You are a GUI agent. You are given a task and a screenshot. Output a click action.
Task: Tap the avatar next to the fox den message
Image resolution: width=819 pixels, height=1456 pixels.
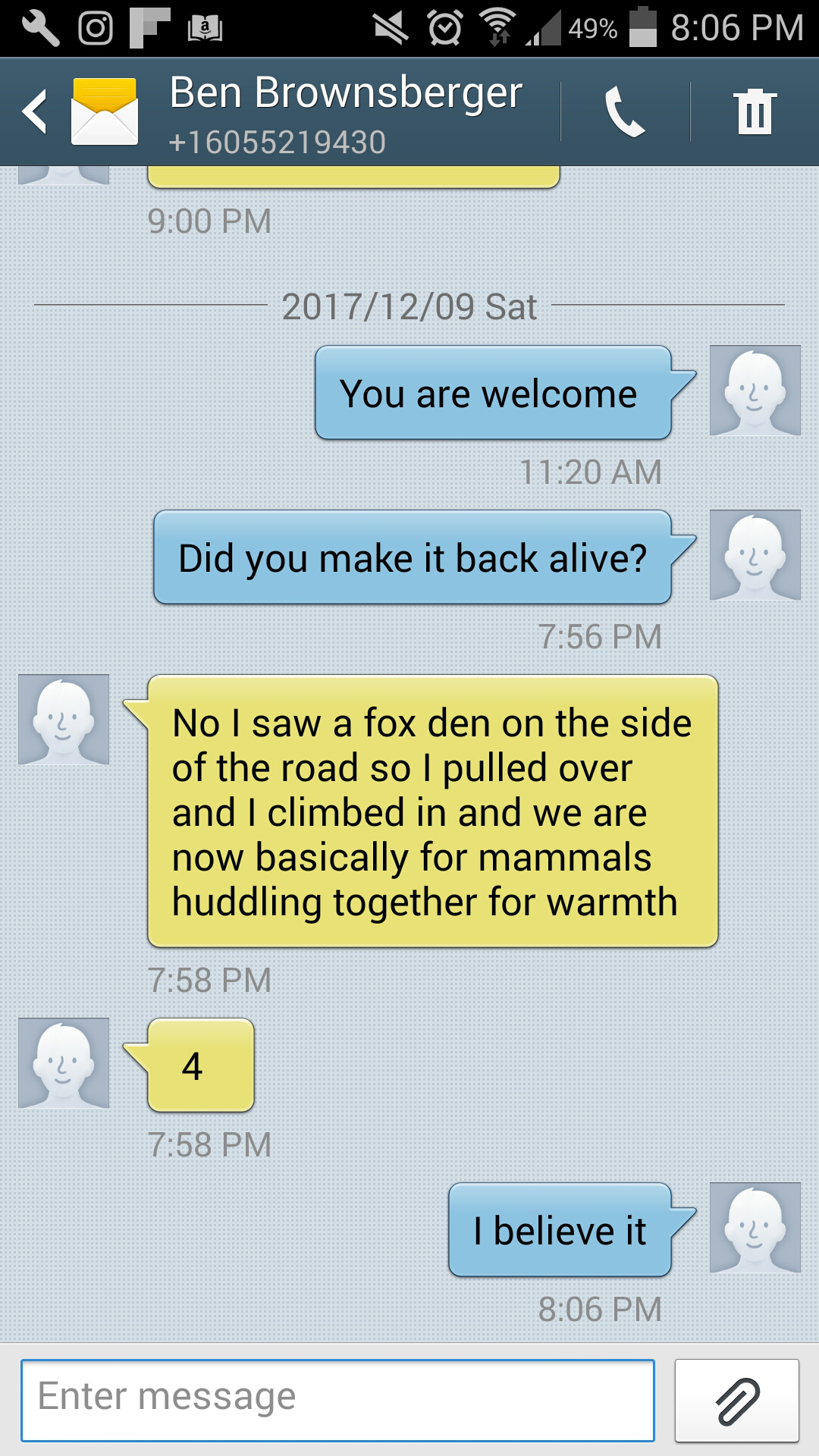(64, 719)
